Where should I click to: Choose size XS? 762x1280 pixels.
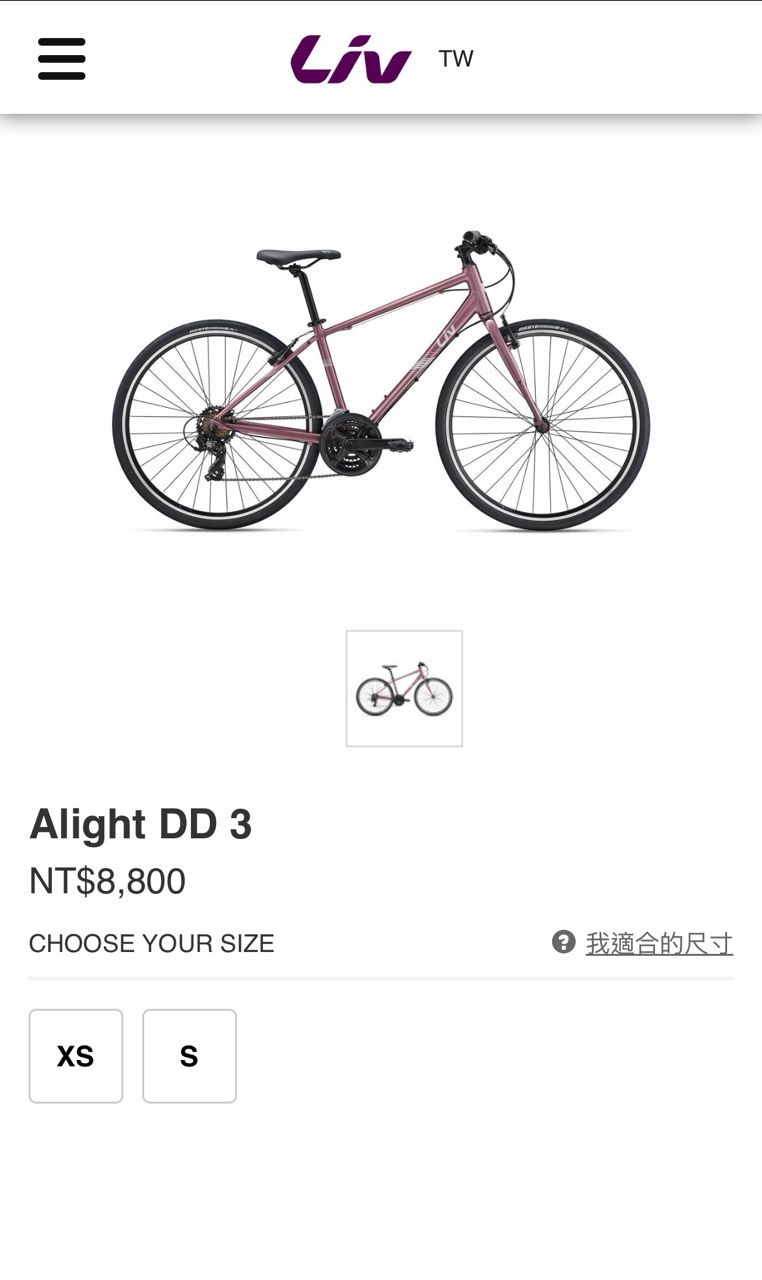point(76,1056)
